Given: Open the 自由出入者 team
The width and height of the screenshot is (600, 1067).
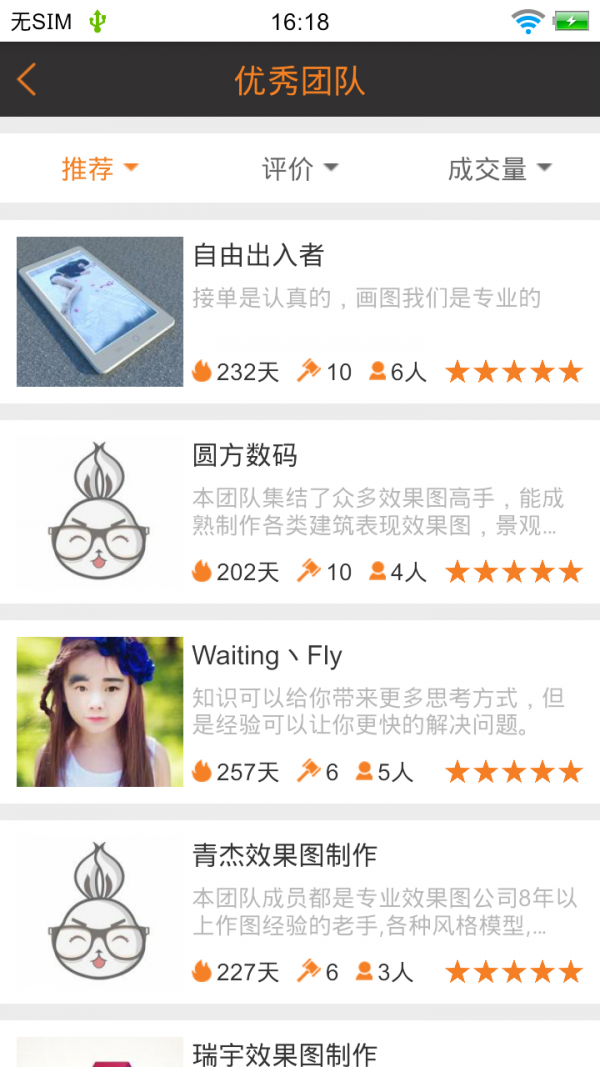Looking at the screenshot, I should (300, 311).
